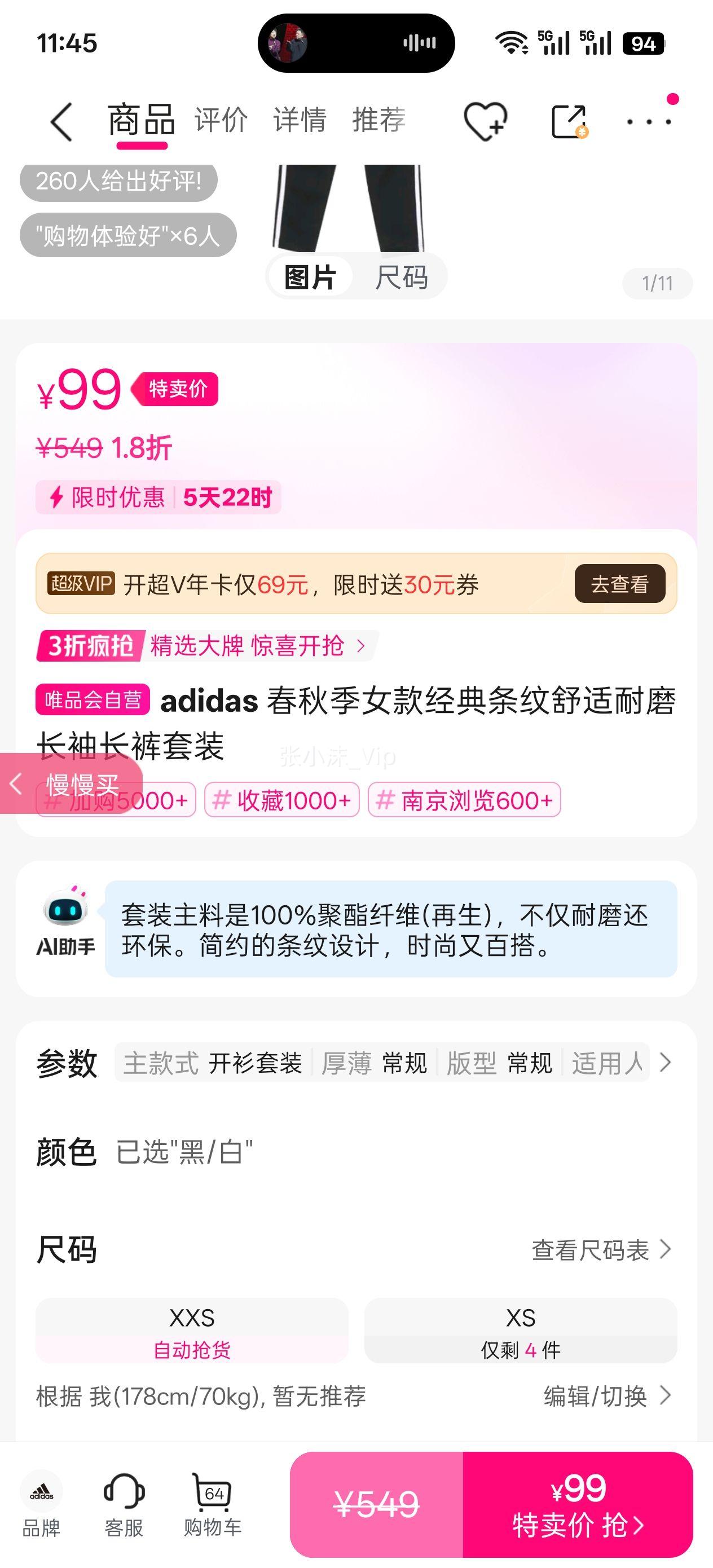
Task: Tap the 南京浏览600+ hashtag
Action: coord(466,800)
